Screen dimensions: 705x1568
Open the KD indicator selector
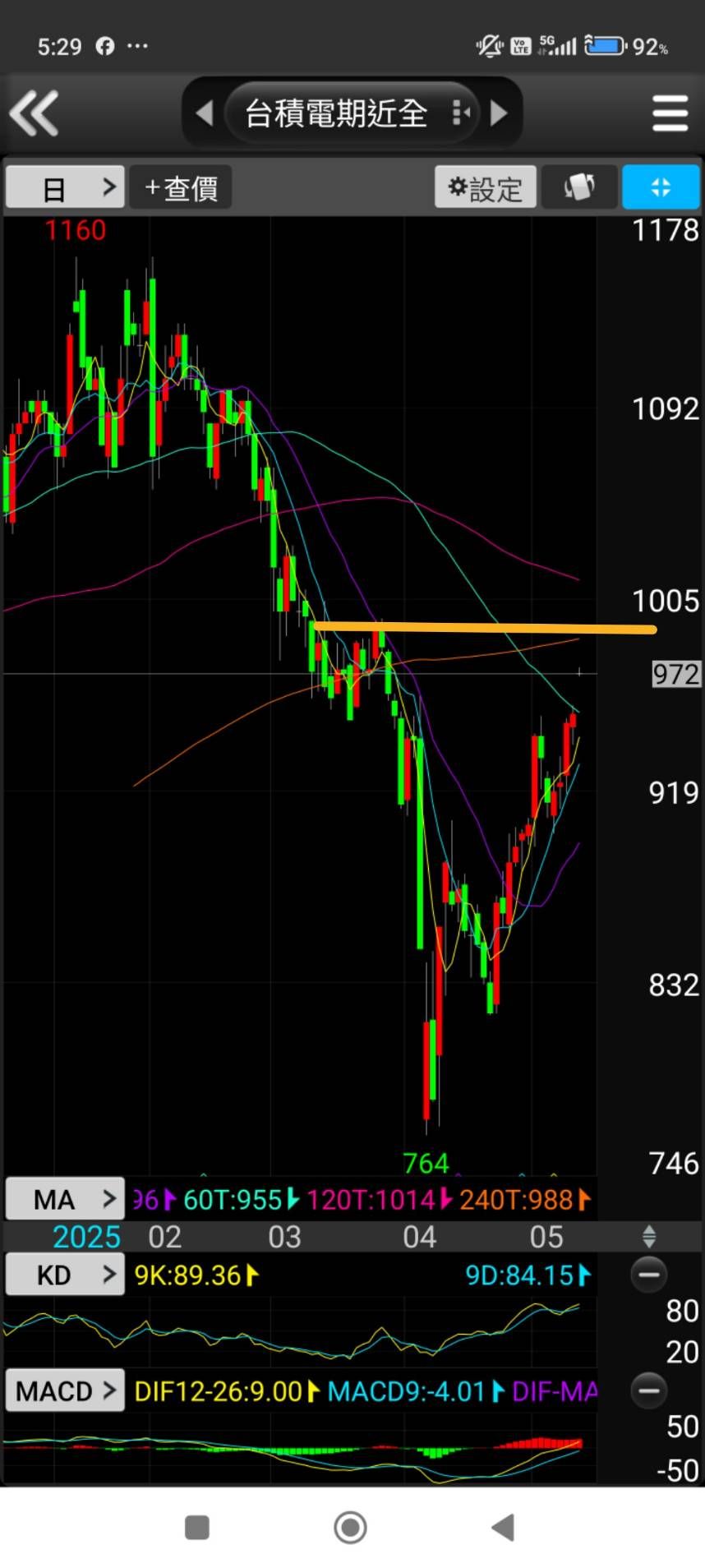click(x=65, y=1275)
